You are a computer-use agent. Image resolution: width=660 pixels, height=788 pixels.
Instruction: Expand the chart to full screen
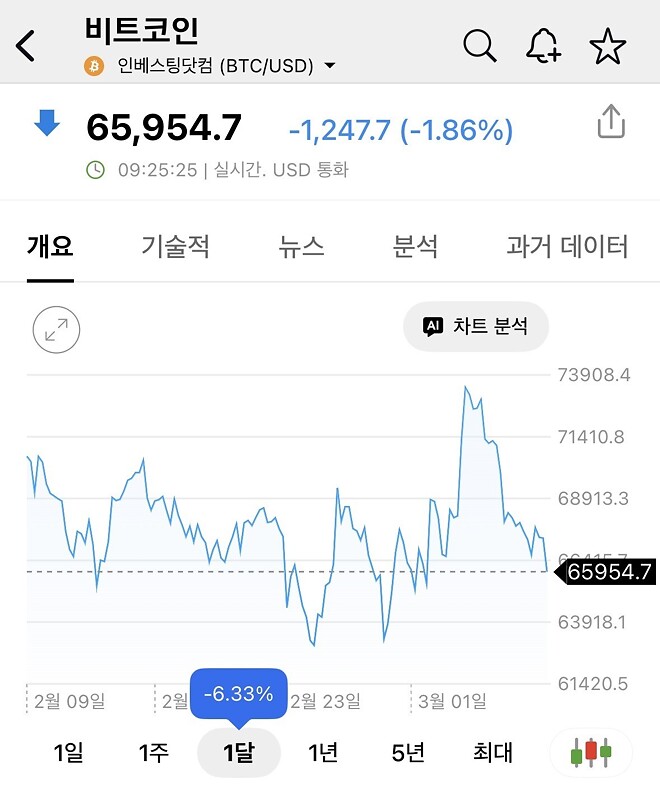point(56,329)
